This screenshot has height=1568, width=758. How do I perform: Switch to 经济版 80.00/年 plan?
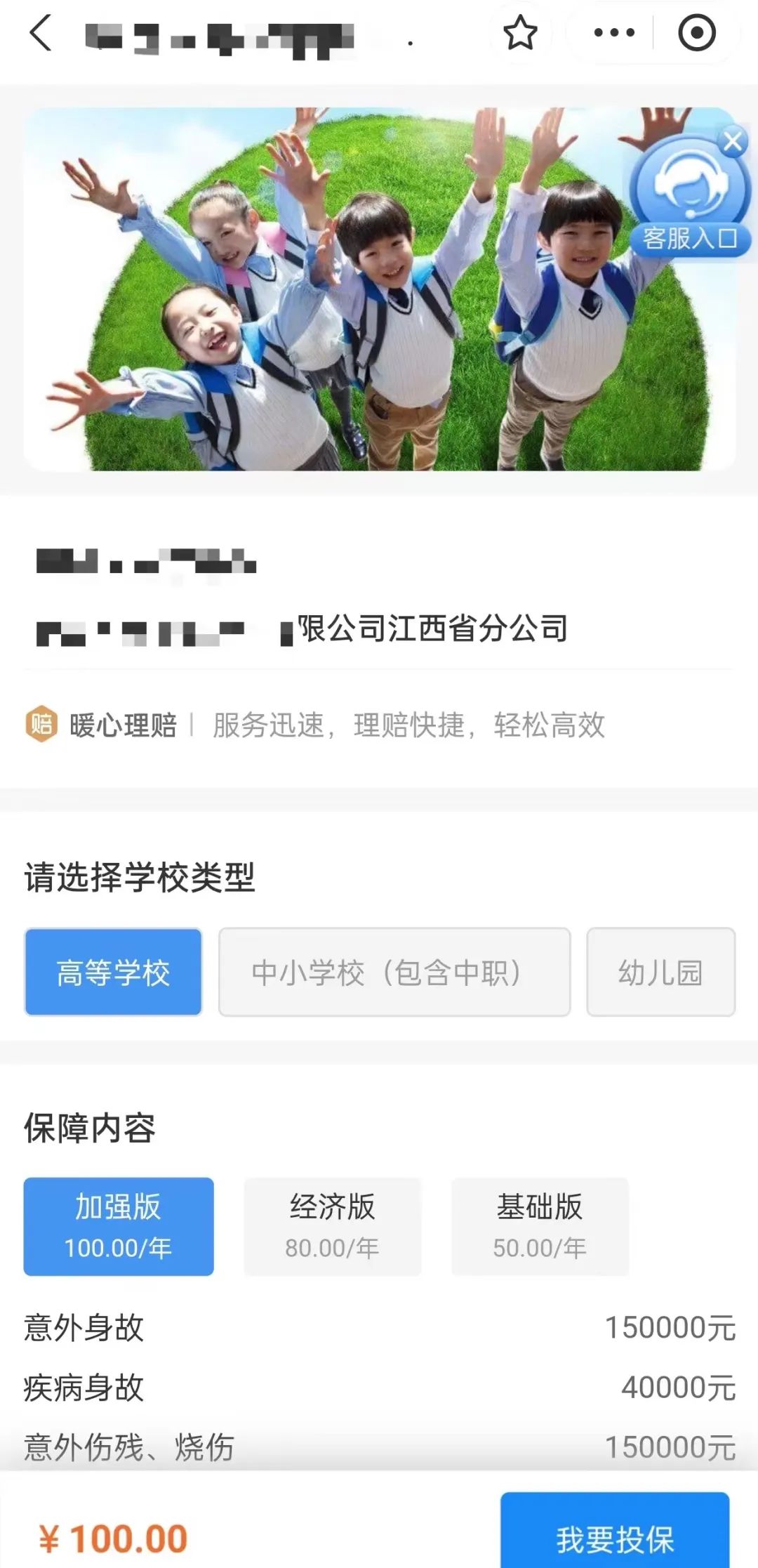click(332, 1226)
